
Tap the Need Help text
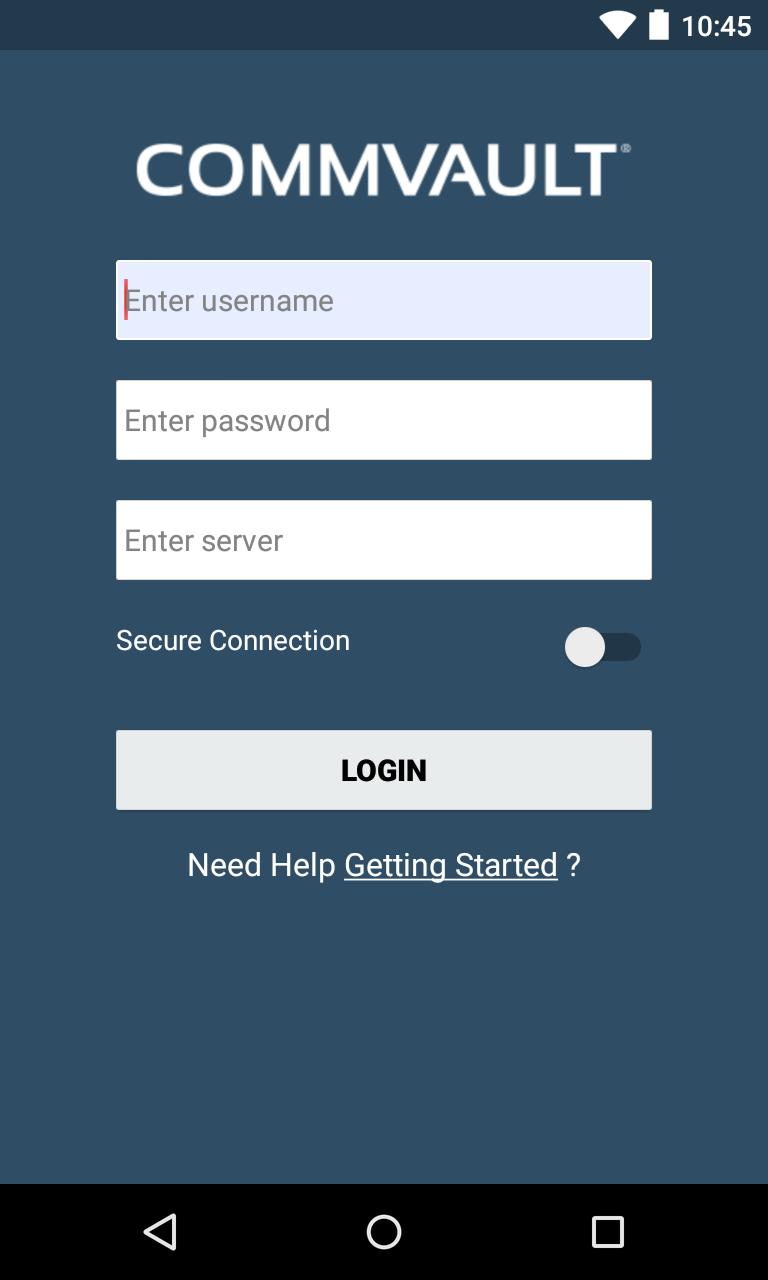(x=262, y=864)
